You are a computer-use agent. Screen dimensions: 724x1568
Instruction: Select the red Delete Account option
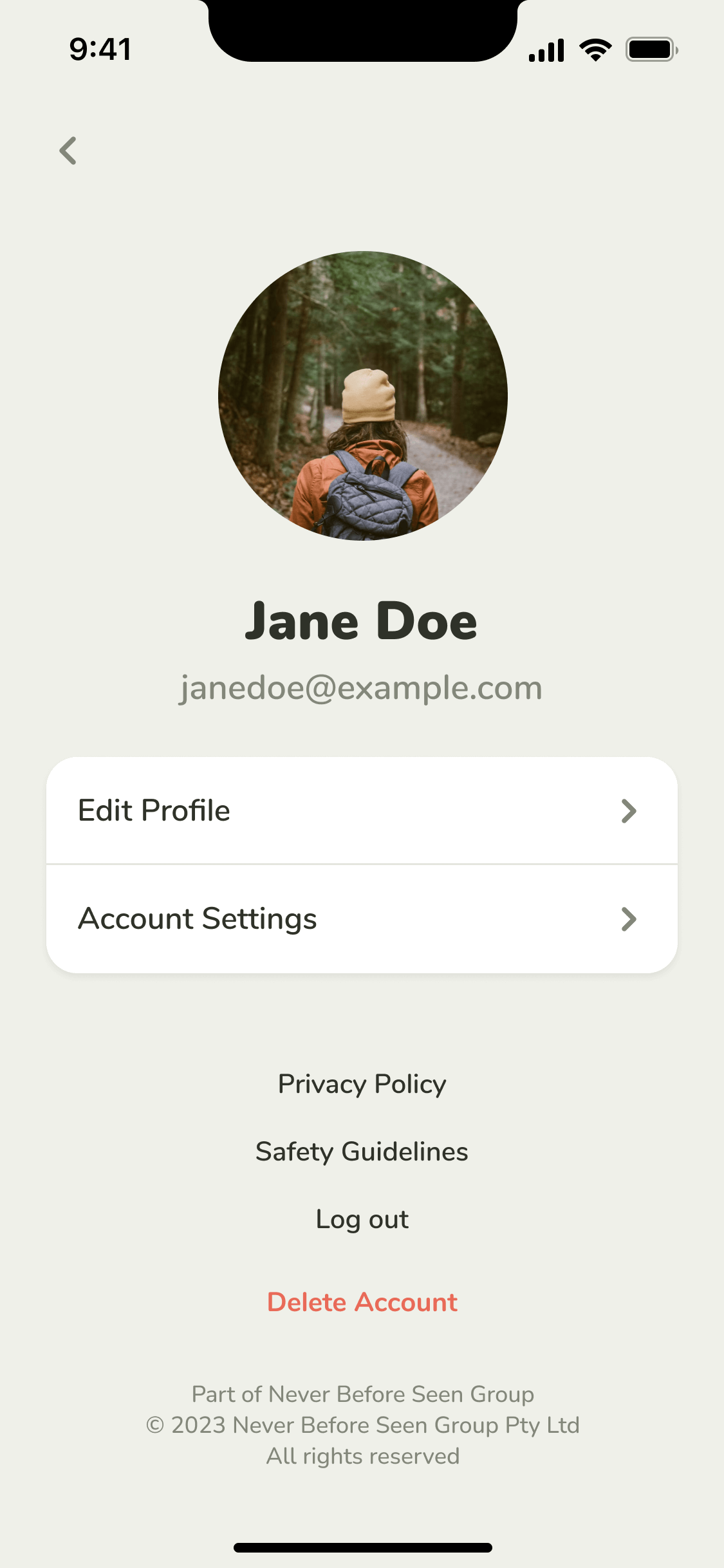(x=362, y=1302)
